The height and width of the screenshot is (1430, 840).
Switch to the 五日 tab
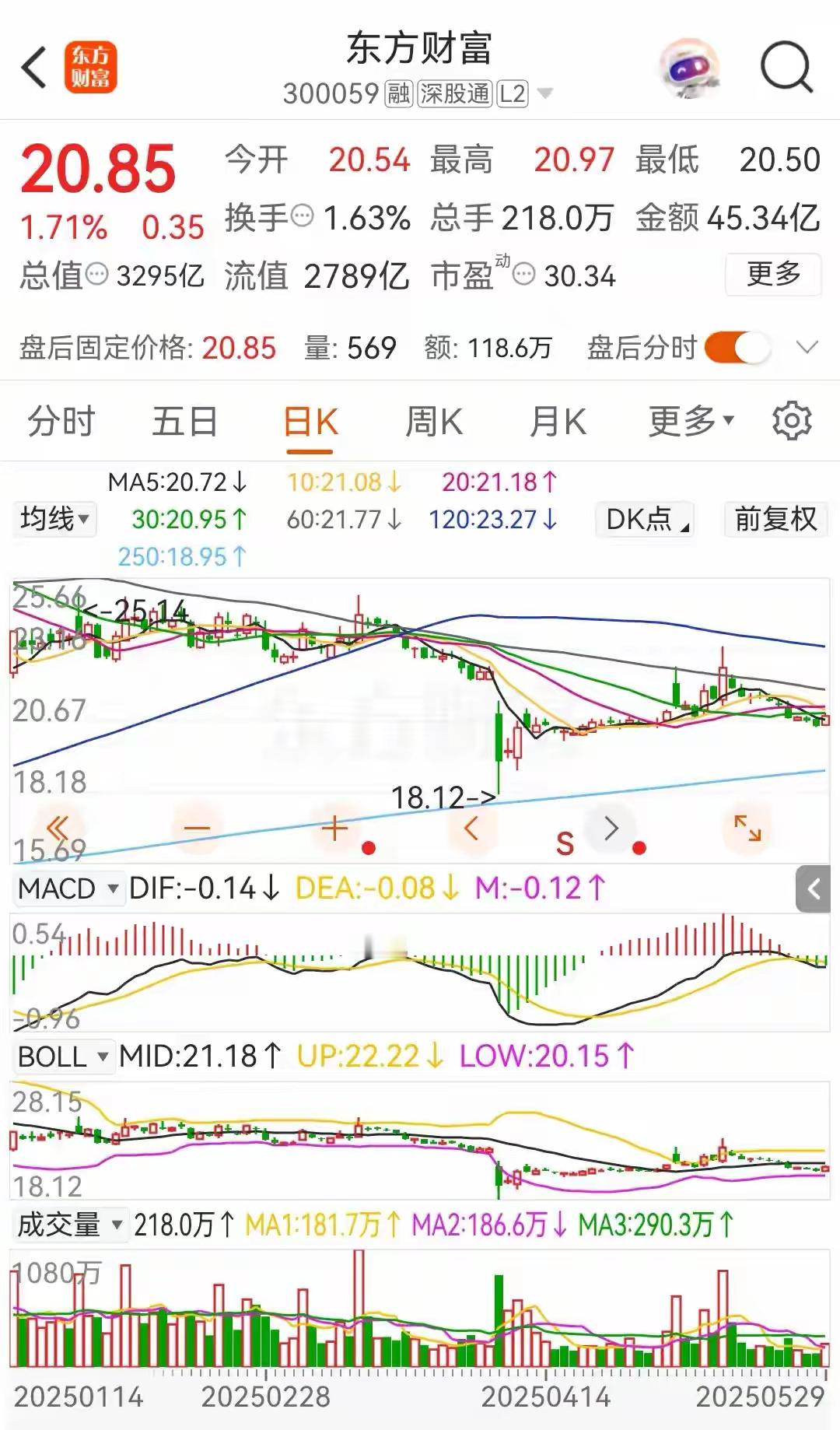pos(184,422)
